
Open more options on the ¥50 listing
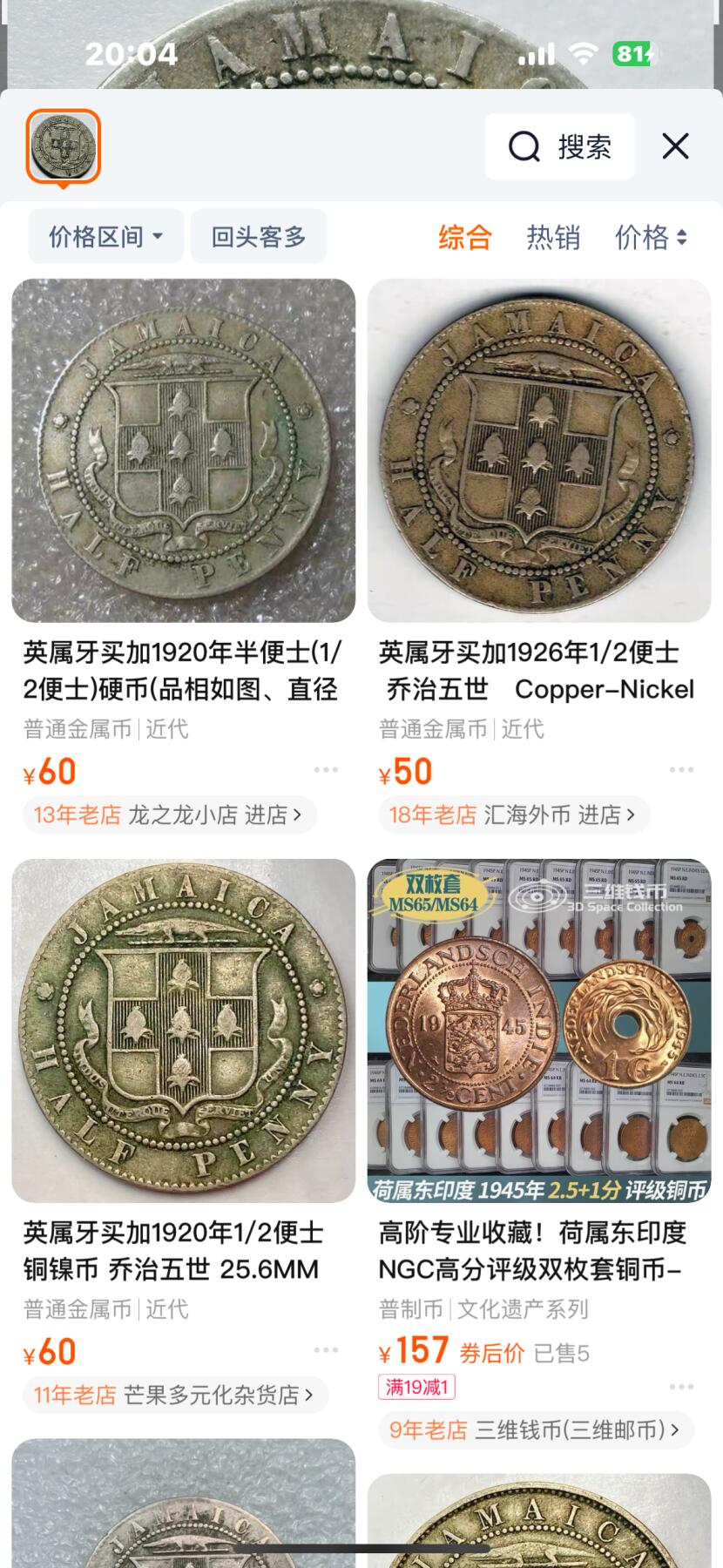coord(681,770)
